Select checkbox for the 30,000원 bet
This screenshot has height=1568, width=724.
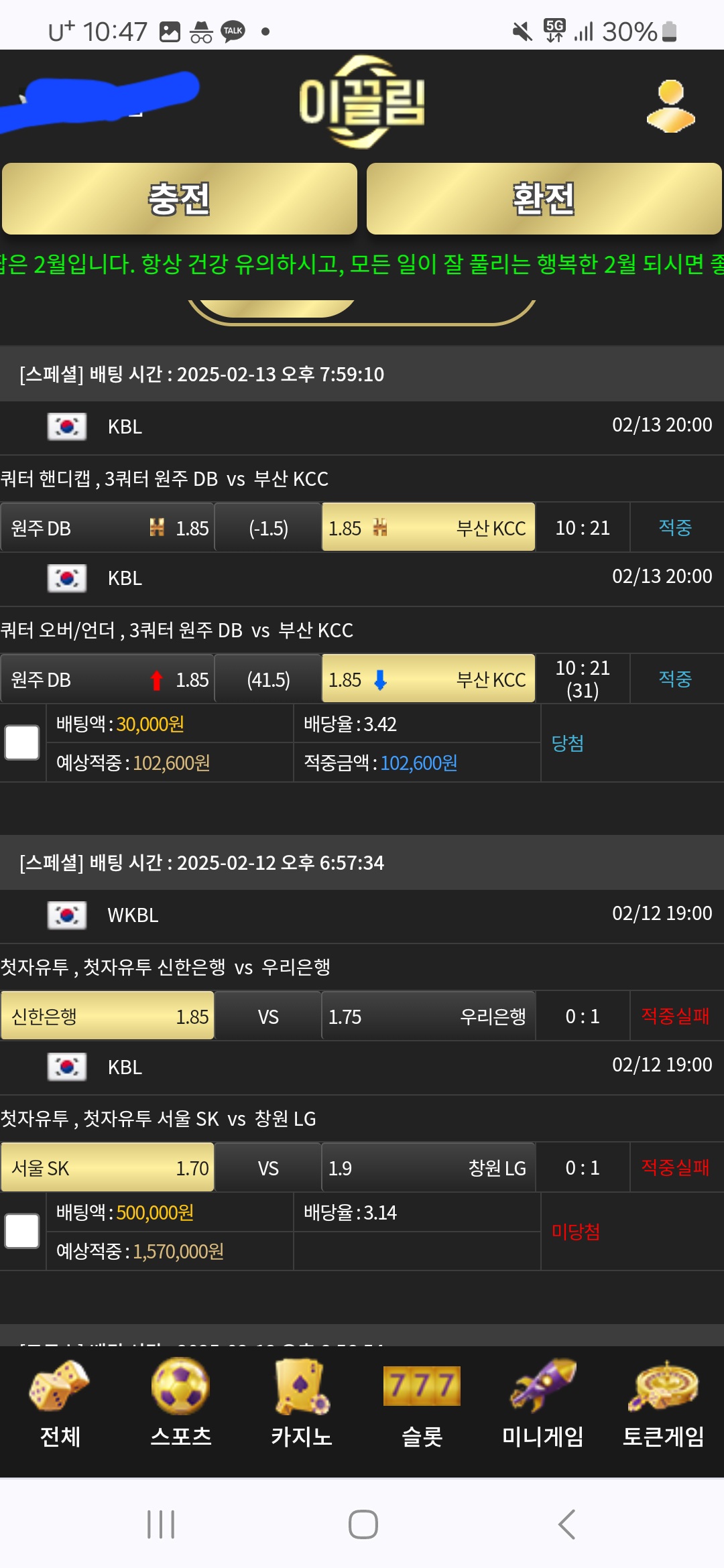tap(22, 742)
